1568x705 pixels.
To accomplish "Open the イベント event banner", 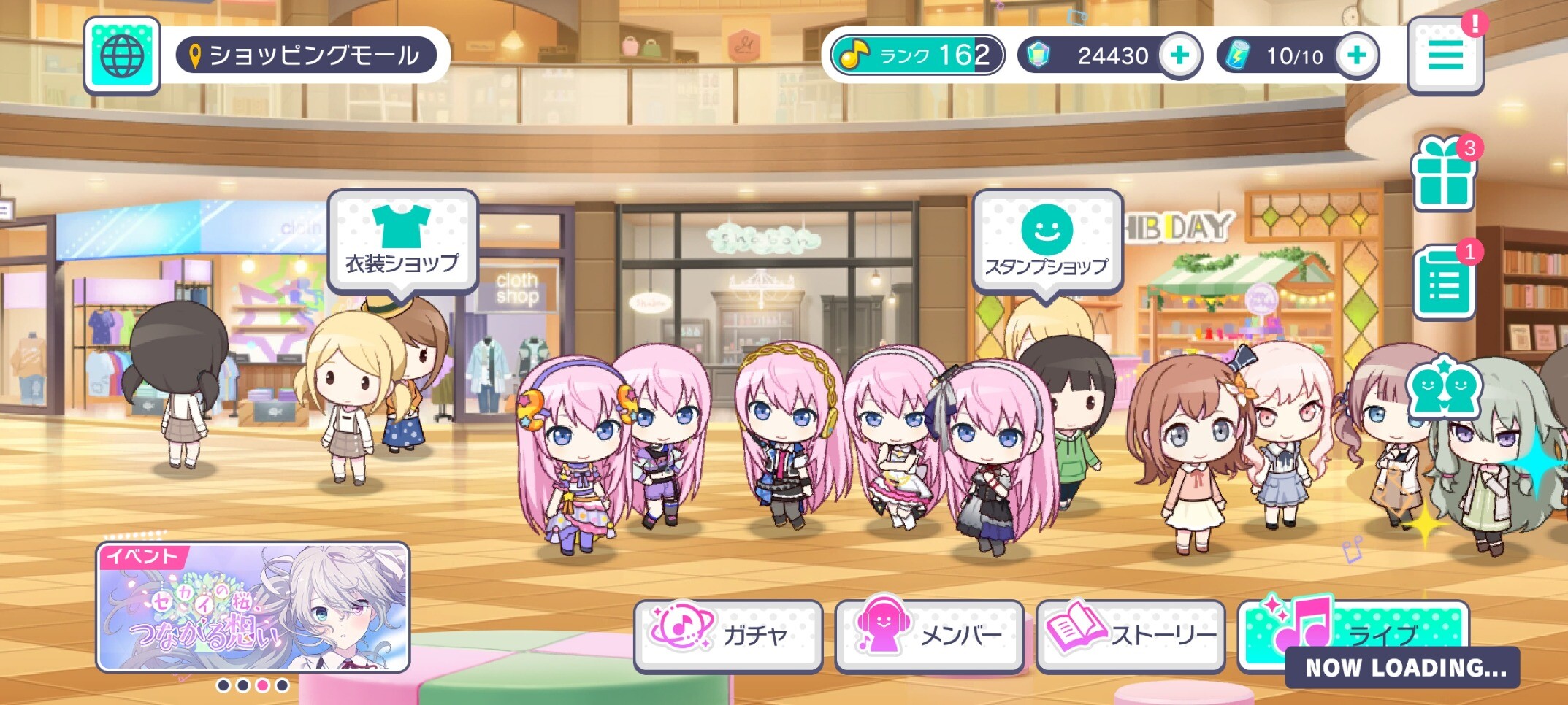I will coord(253,607).
